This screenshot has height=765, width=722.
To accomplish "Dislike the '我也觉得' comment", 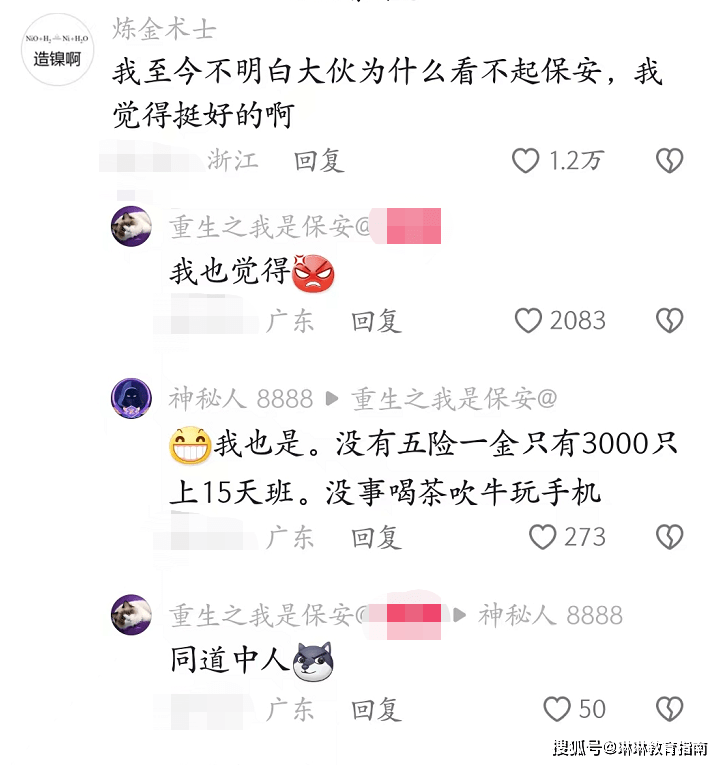I will click(669, 320).
